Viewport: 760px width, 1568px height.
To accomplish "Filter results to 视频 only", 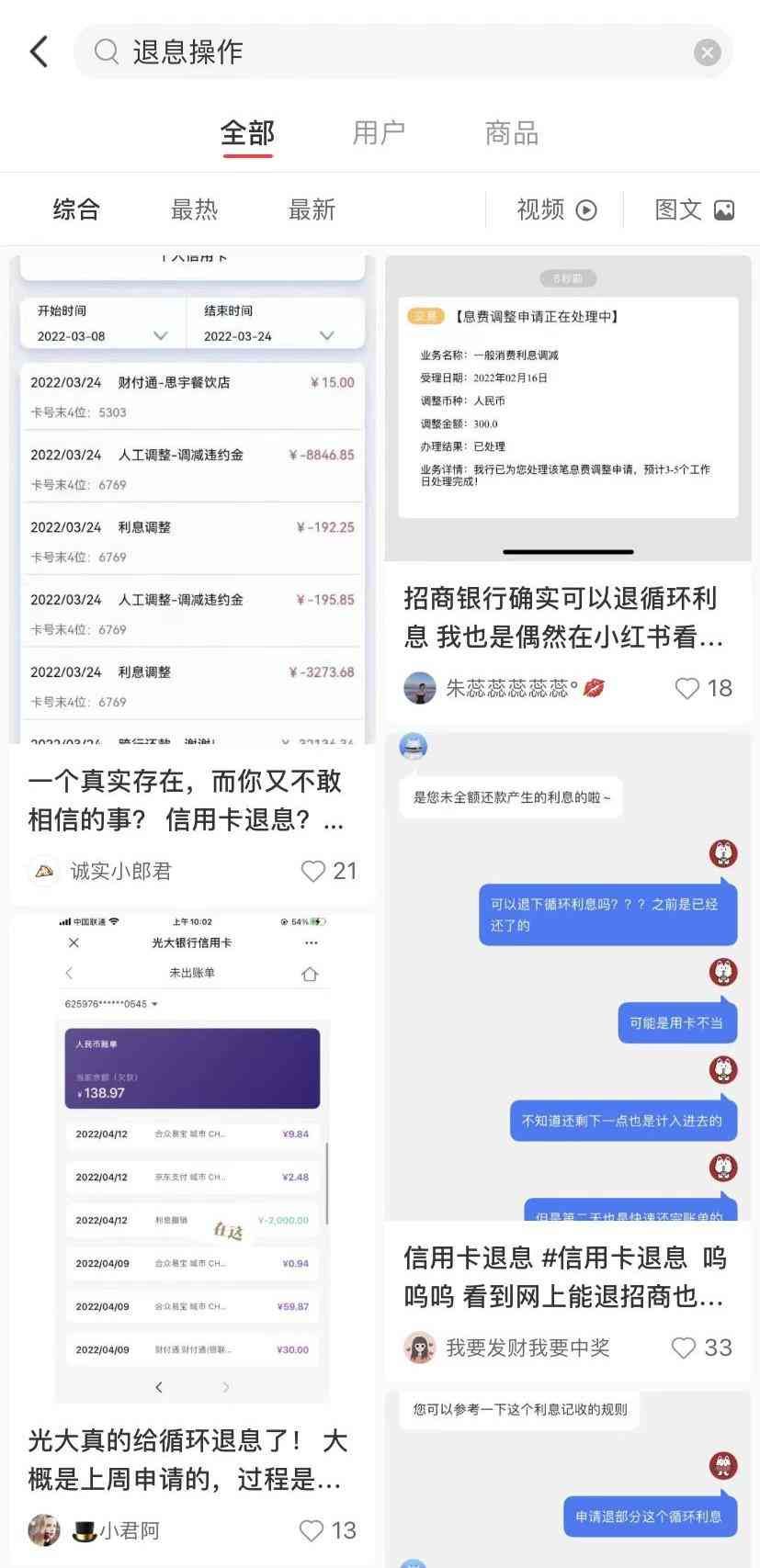I will coord(556,209).
